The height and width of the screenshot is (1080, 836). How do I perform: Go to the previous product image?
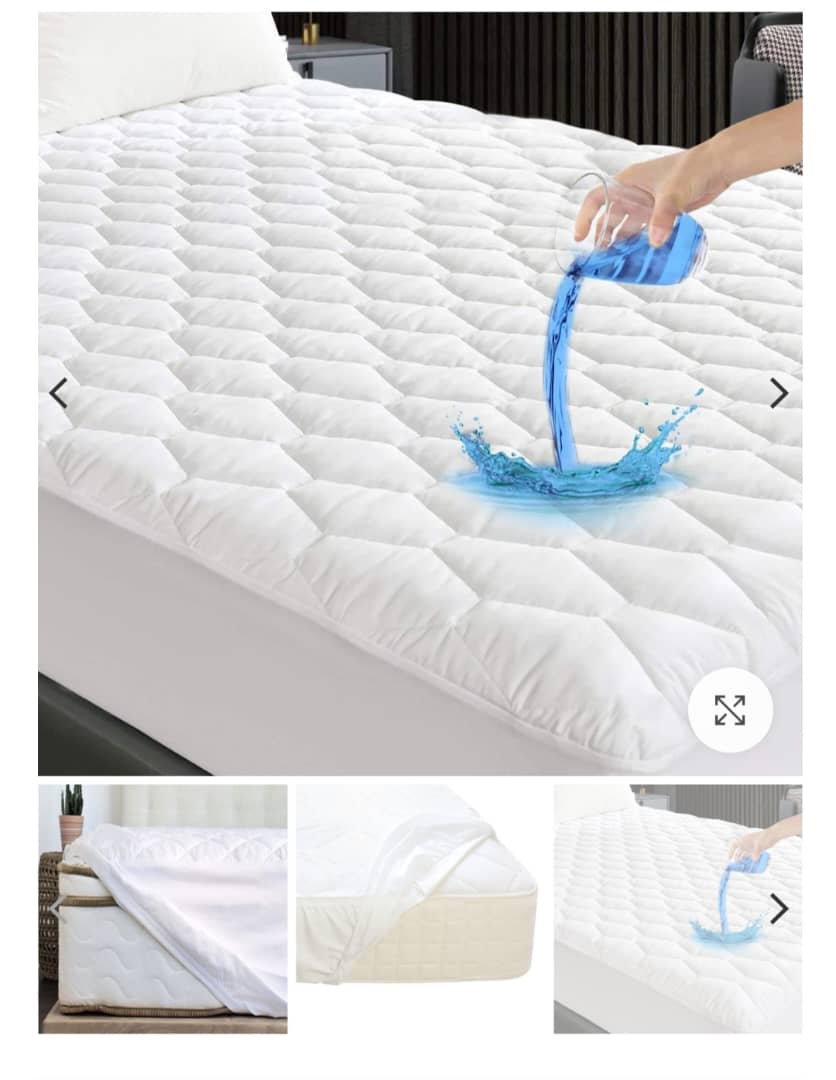point(59,394)
